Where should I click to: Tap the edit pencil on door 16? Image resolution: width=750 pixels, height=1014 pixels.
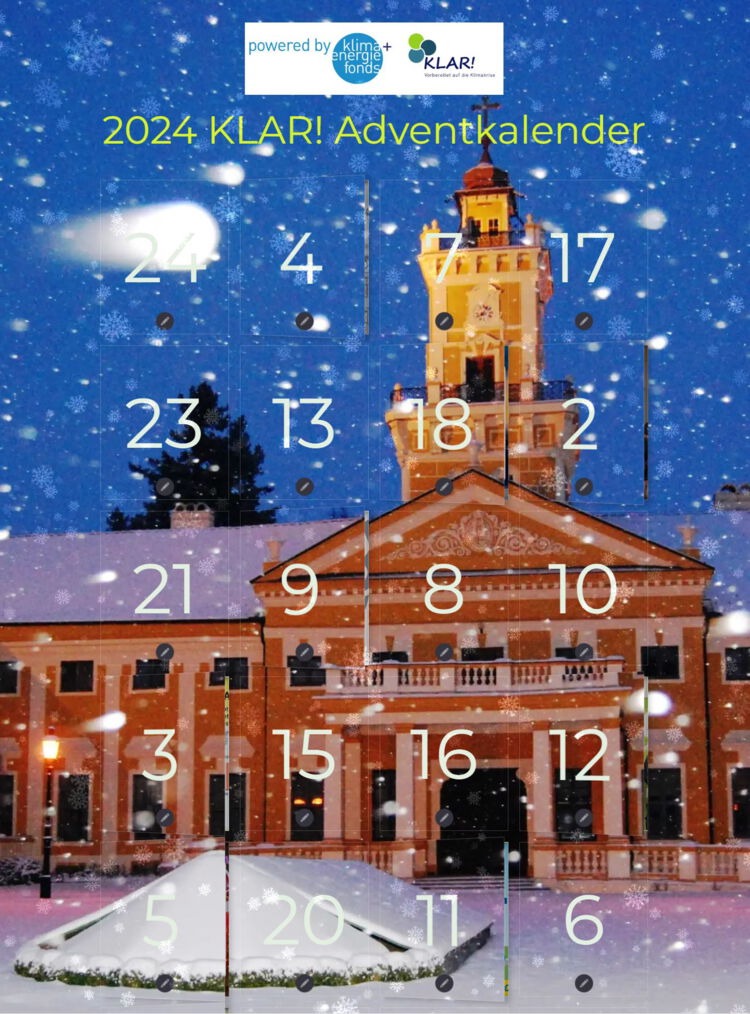point(444,817)
